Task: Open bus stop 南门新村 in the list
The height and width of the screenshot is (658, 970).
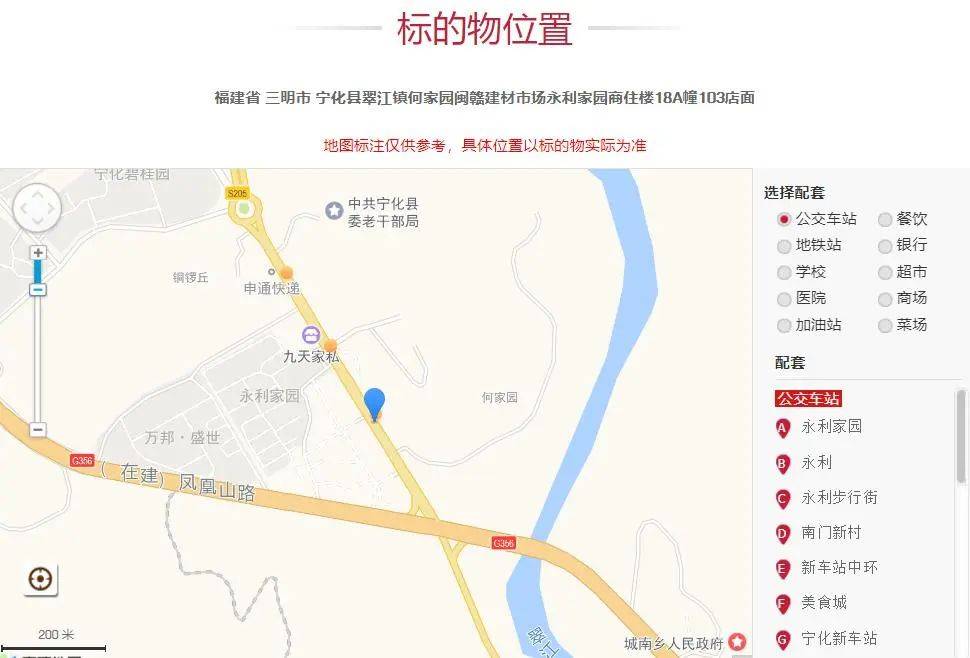Action: 830,533
